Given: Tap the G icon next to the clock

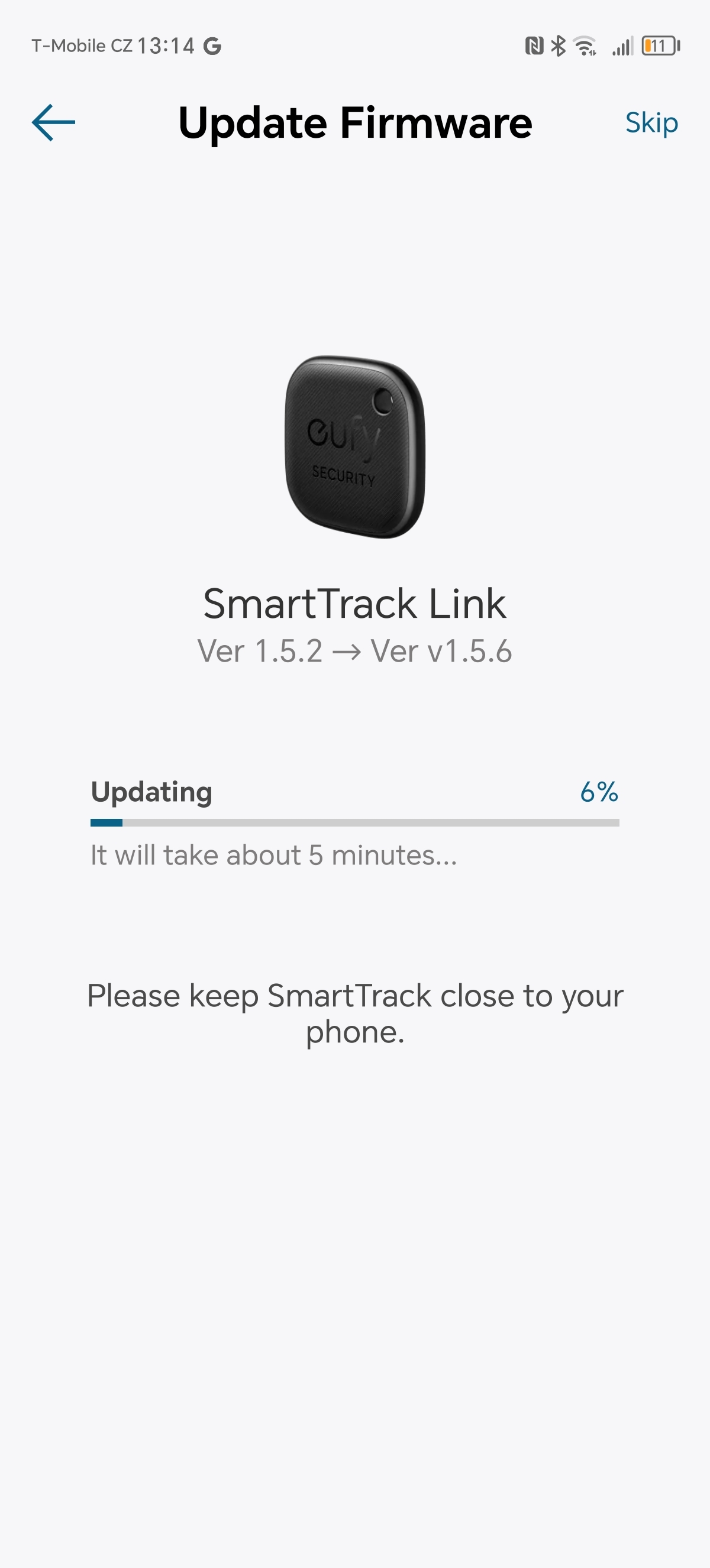Looking at the screenshot, I should coord(211,45).
